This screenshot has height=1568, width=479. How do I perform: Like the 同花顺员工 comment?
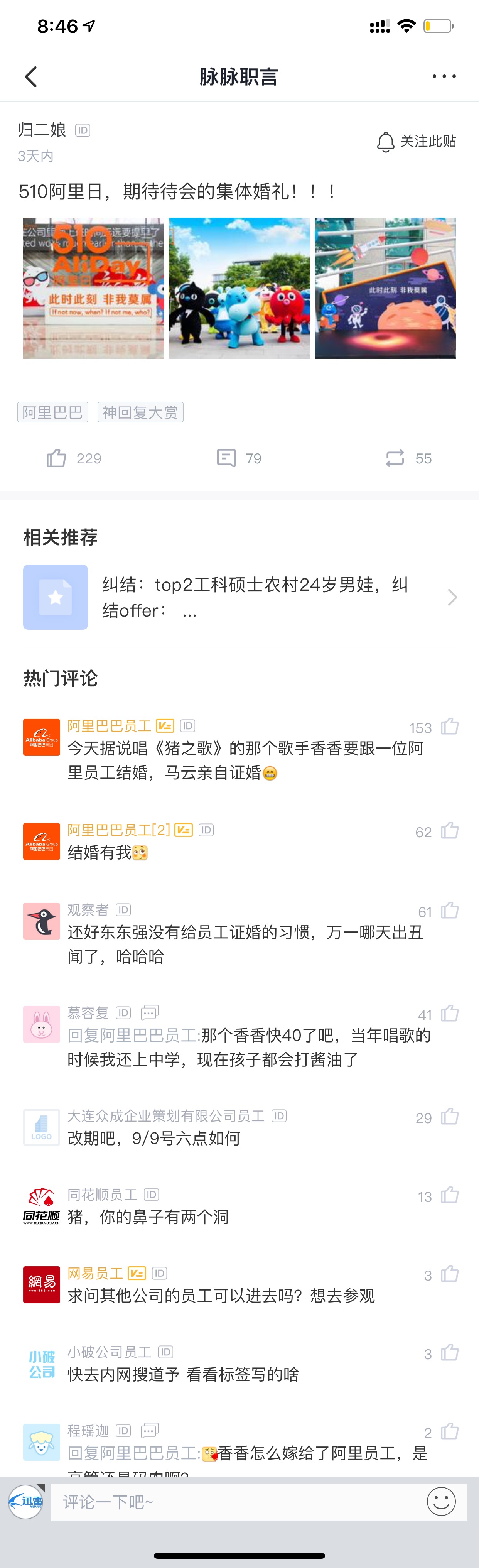click(450, 1195)
